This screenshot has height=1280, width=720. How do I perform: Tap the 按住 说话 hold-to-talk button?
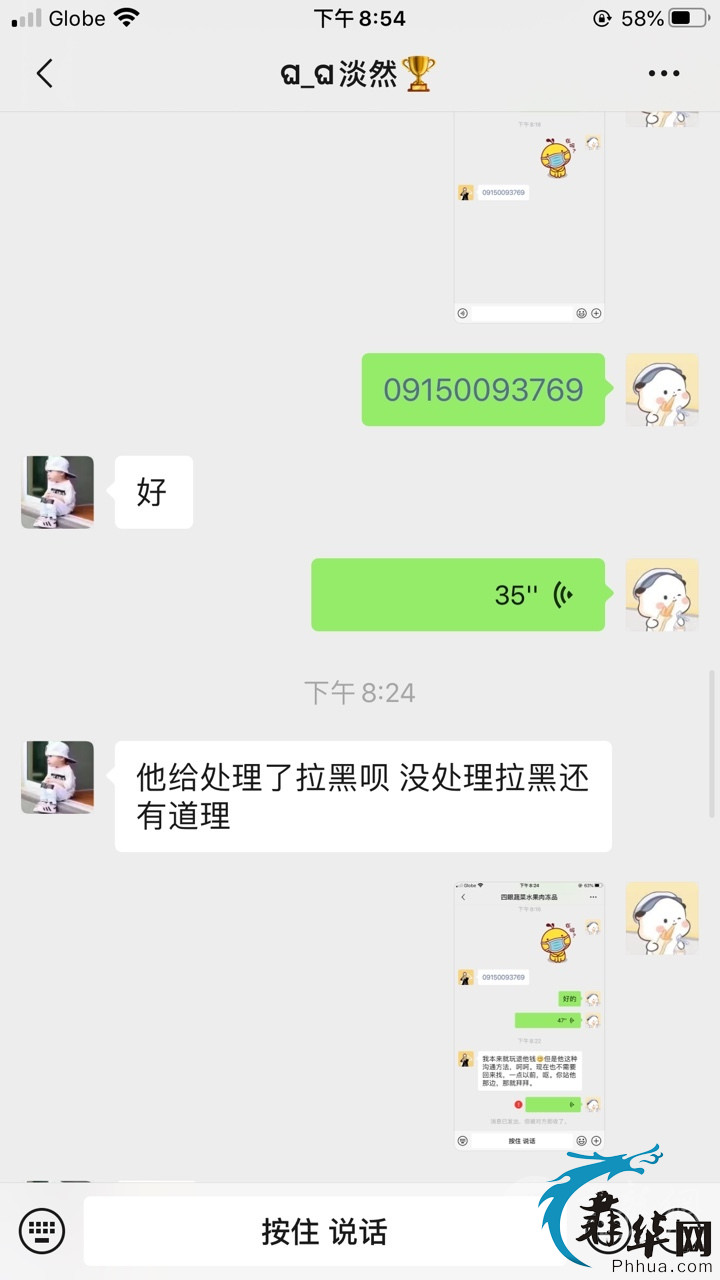(324, 1231)
